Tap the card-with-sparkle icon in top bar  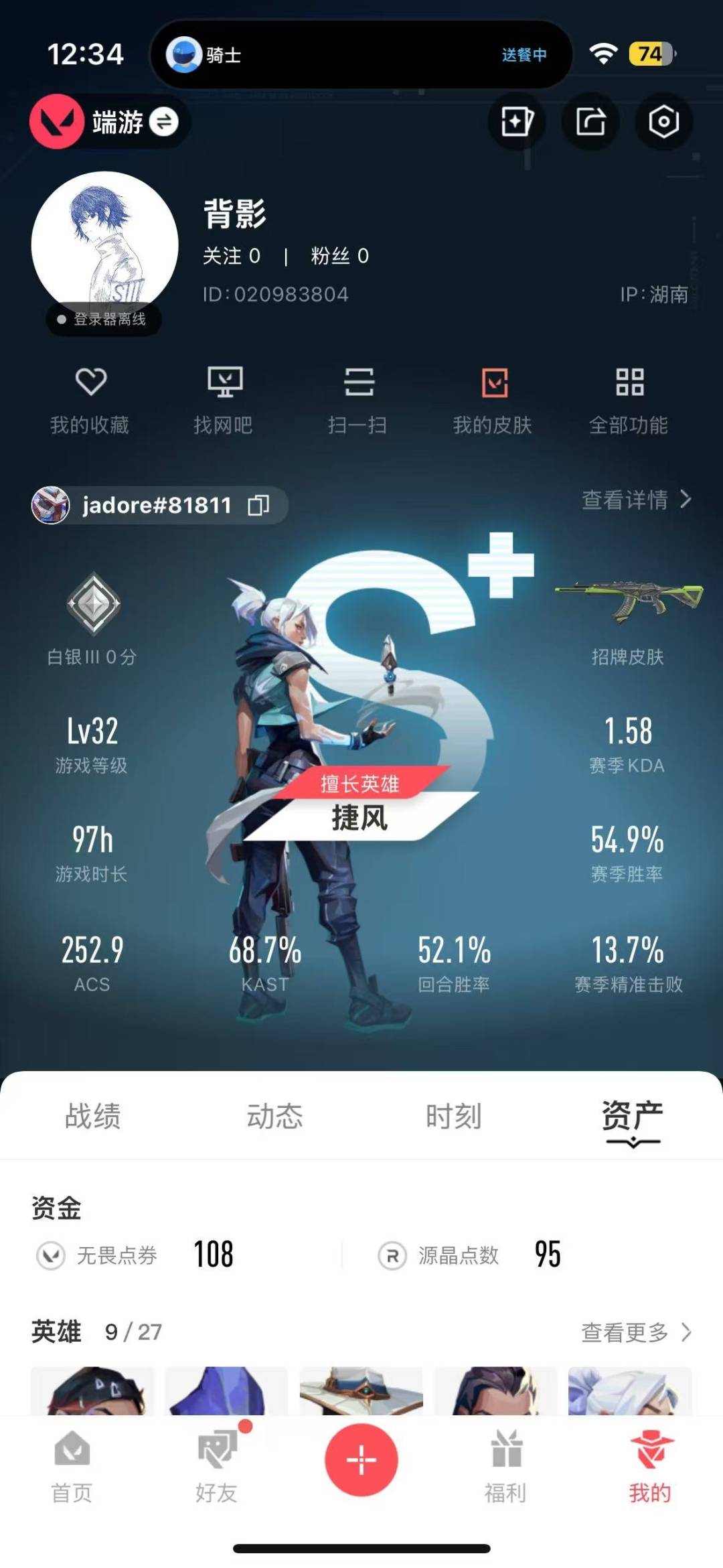517,122
